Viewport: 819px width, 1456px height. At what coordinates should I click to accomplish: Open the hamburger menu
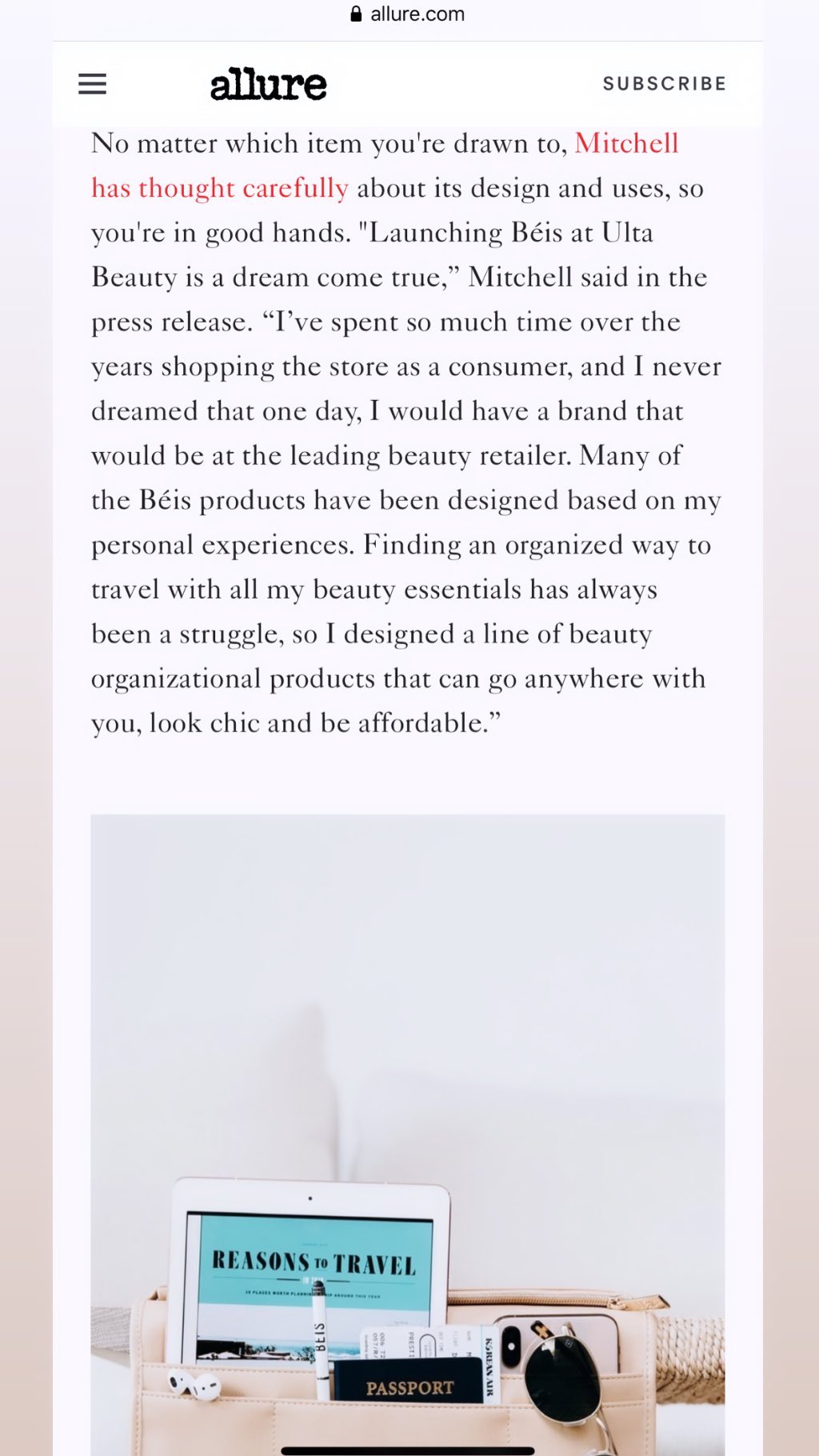pyautogui.click(x=92, y=84)
